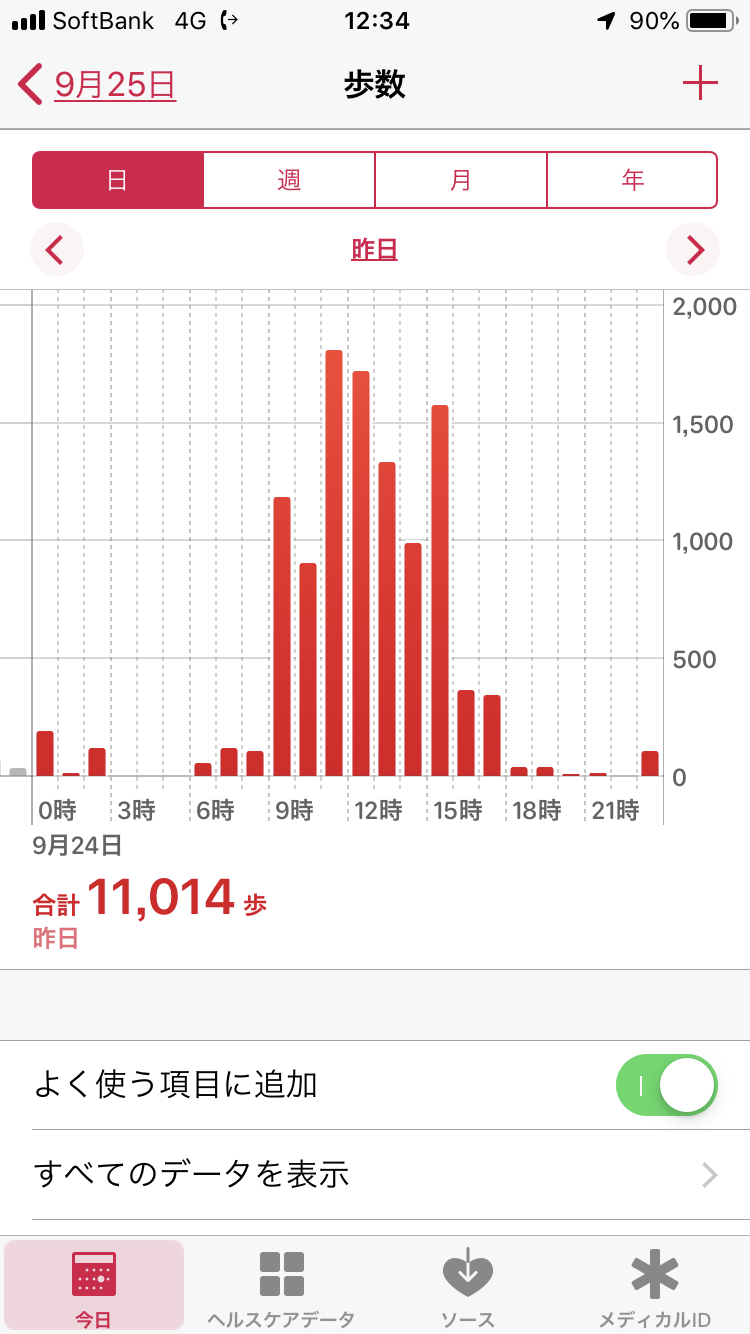Go back to 9月25日
Screen dimensions: 750x1334
[x=98, y=85]
